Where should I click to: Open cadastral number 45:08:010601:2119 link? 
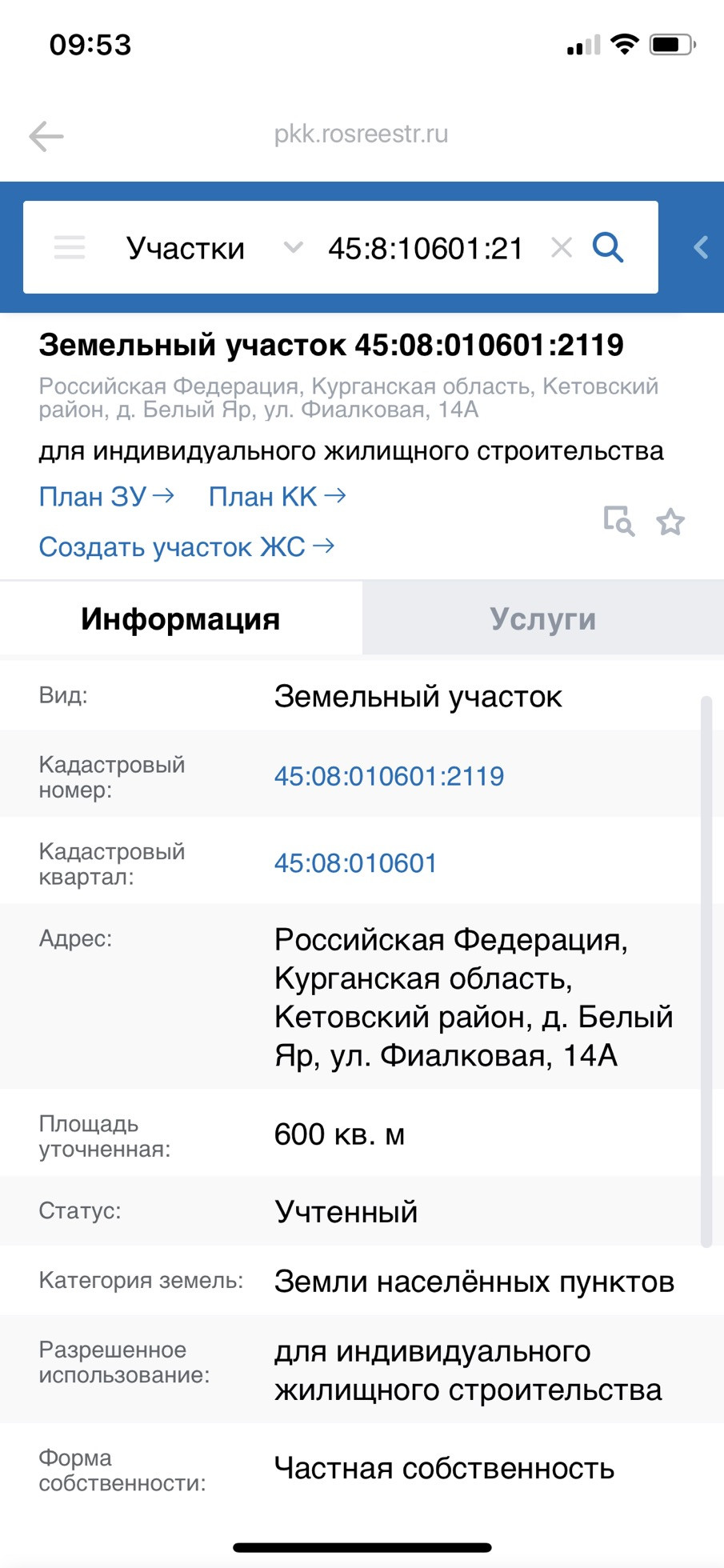pos(389,776)
